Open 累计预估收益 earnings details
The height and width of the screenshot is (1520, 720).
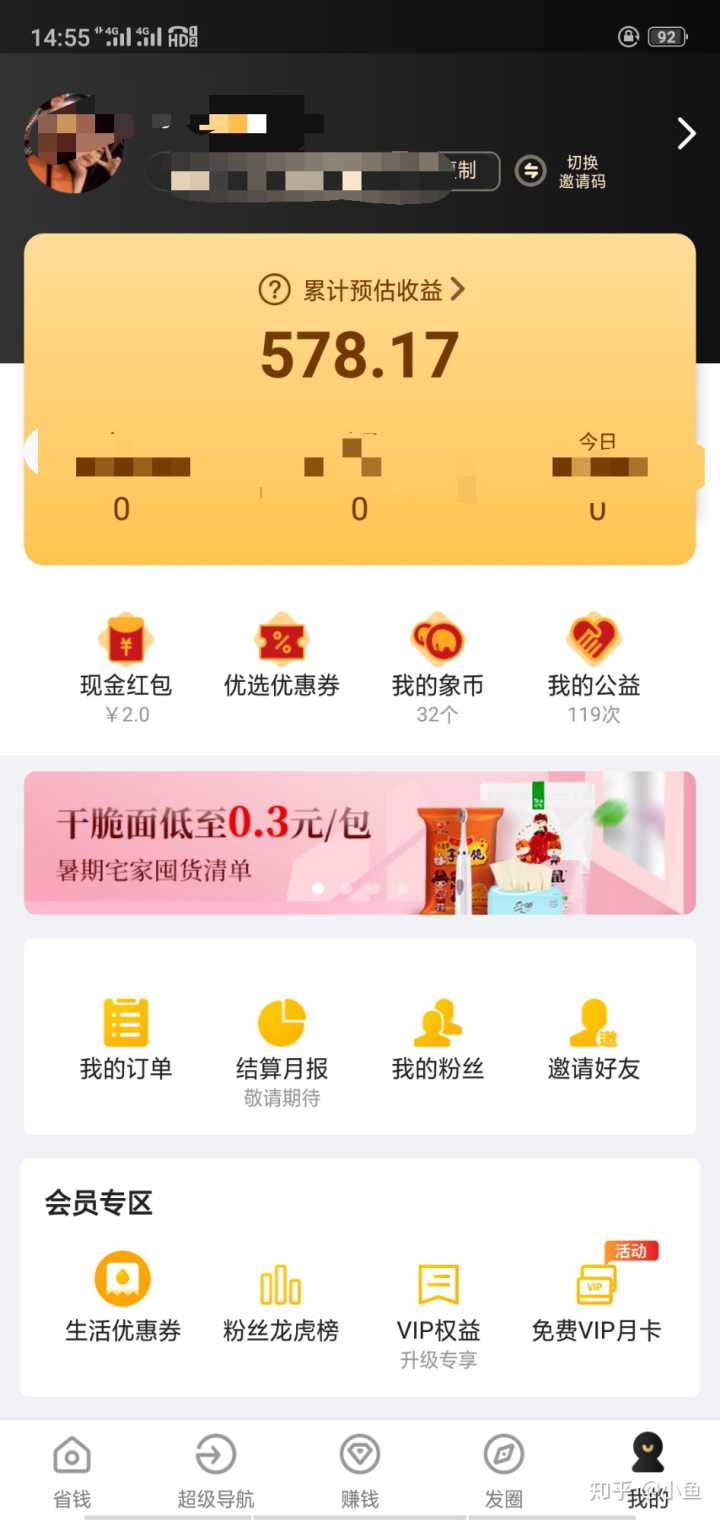[362, 290]
